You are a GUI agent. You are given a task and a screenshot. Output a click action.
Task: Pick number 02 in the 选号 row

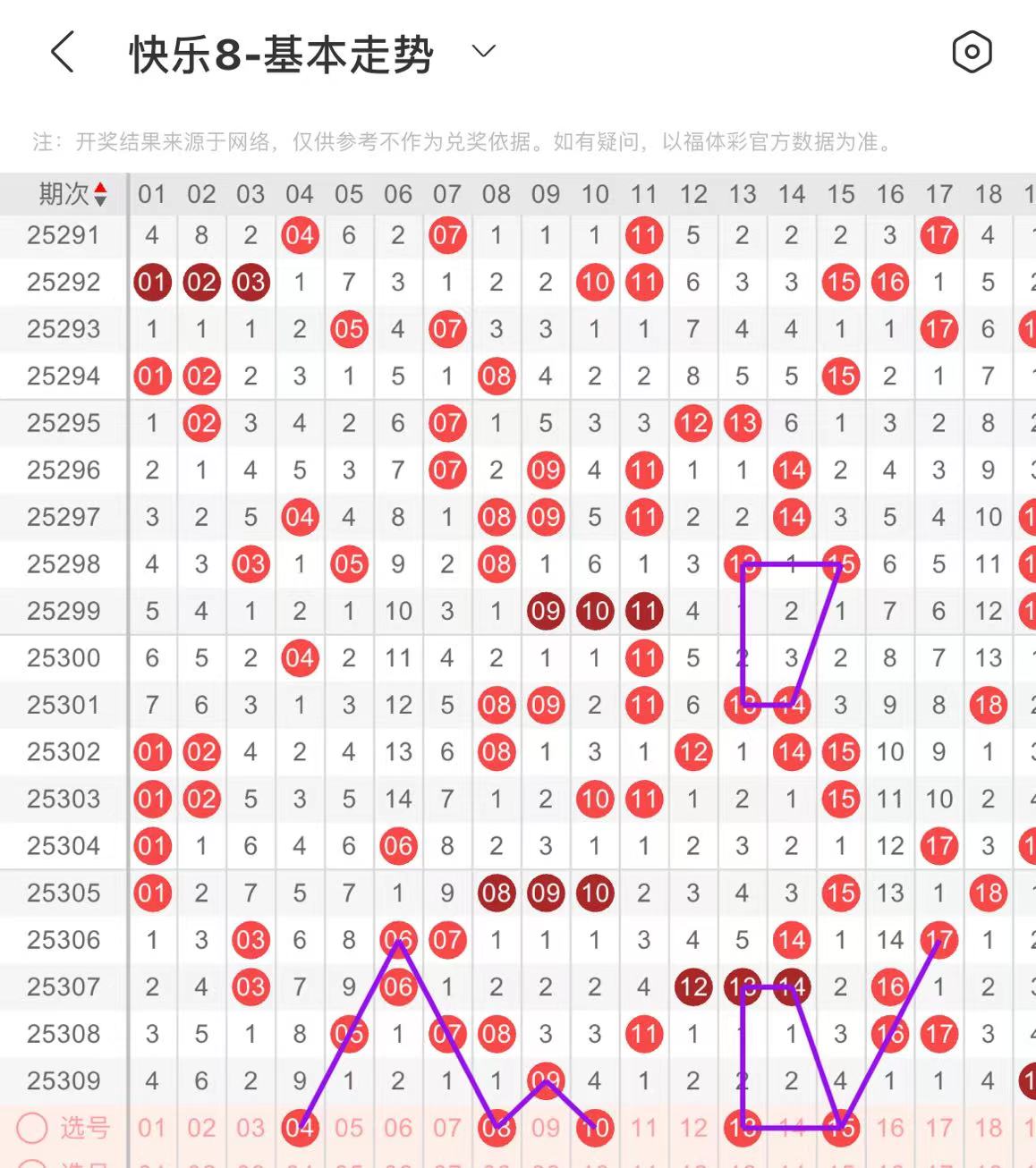(201, 1128)
